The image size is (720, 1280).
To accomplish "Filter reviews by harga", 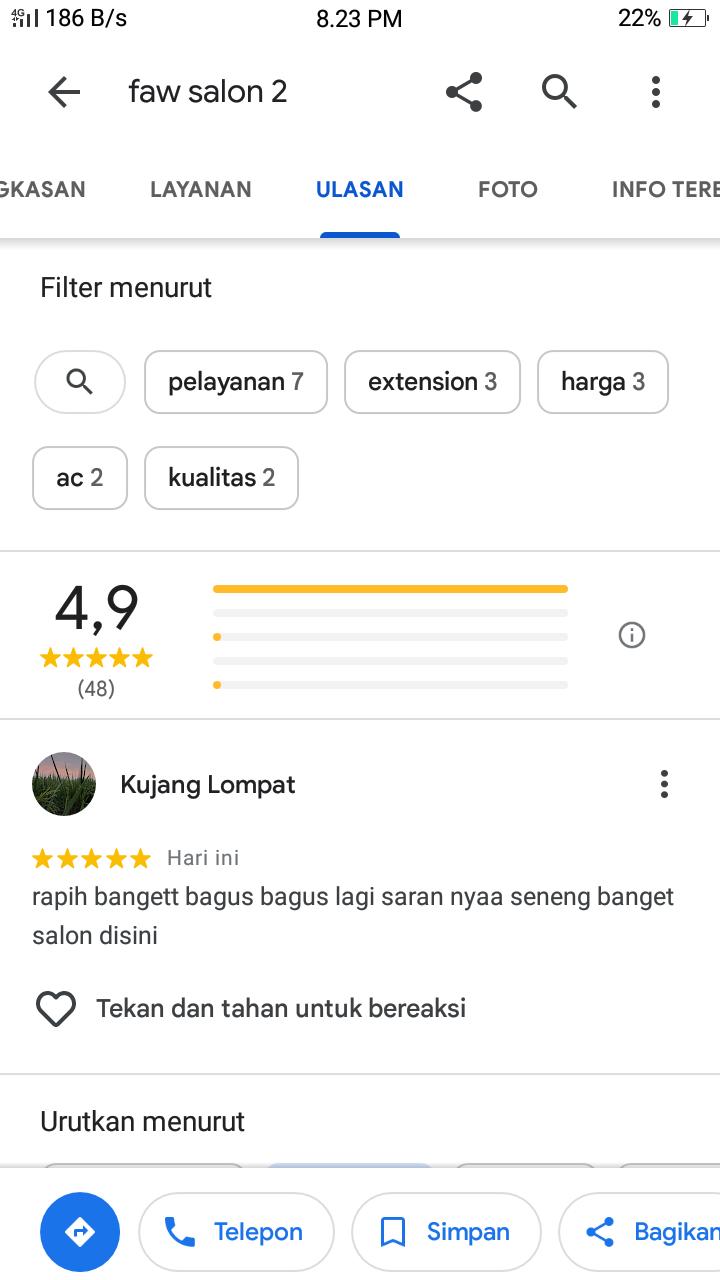I will 603,382.
